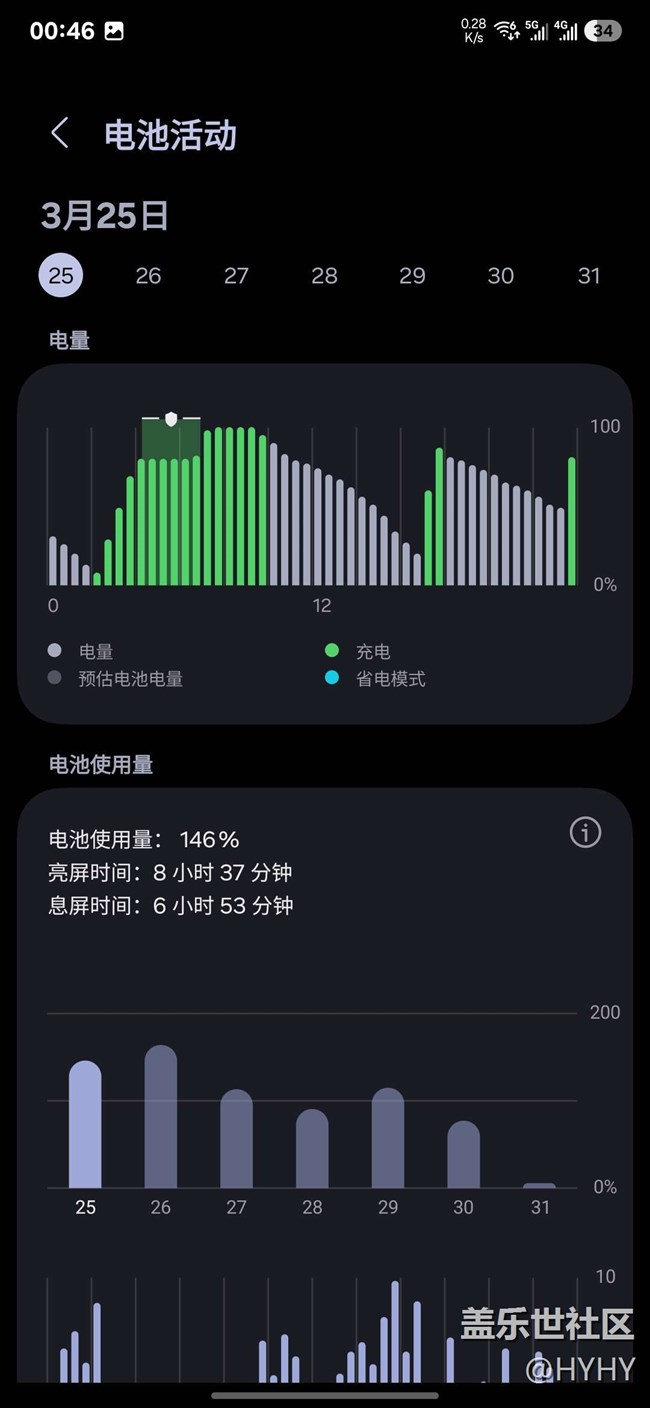Select the usage bar labeled 26

pos(161,1117)
